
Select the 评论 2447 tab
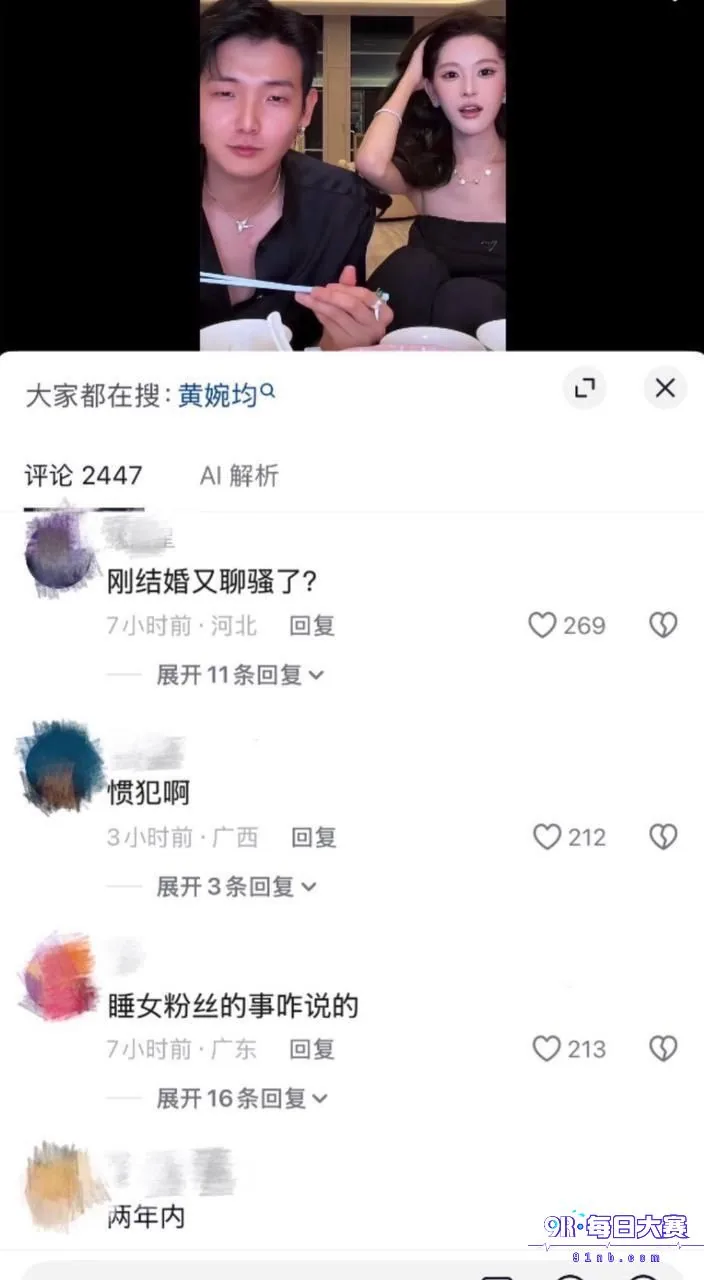click(83, 475)
